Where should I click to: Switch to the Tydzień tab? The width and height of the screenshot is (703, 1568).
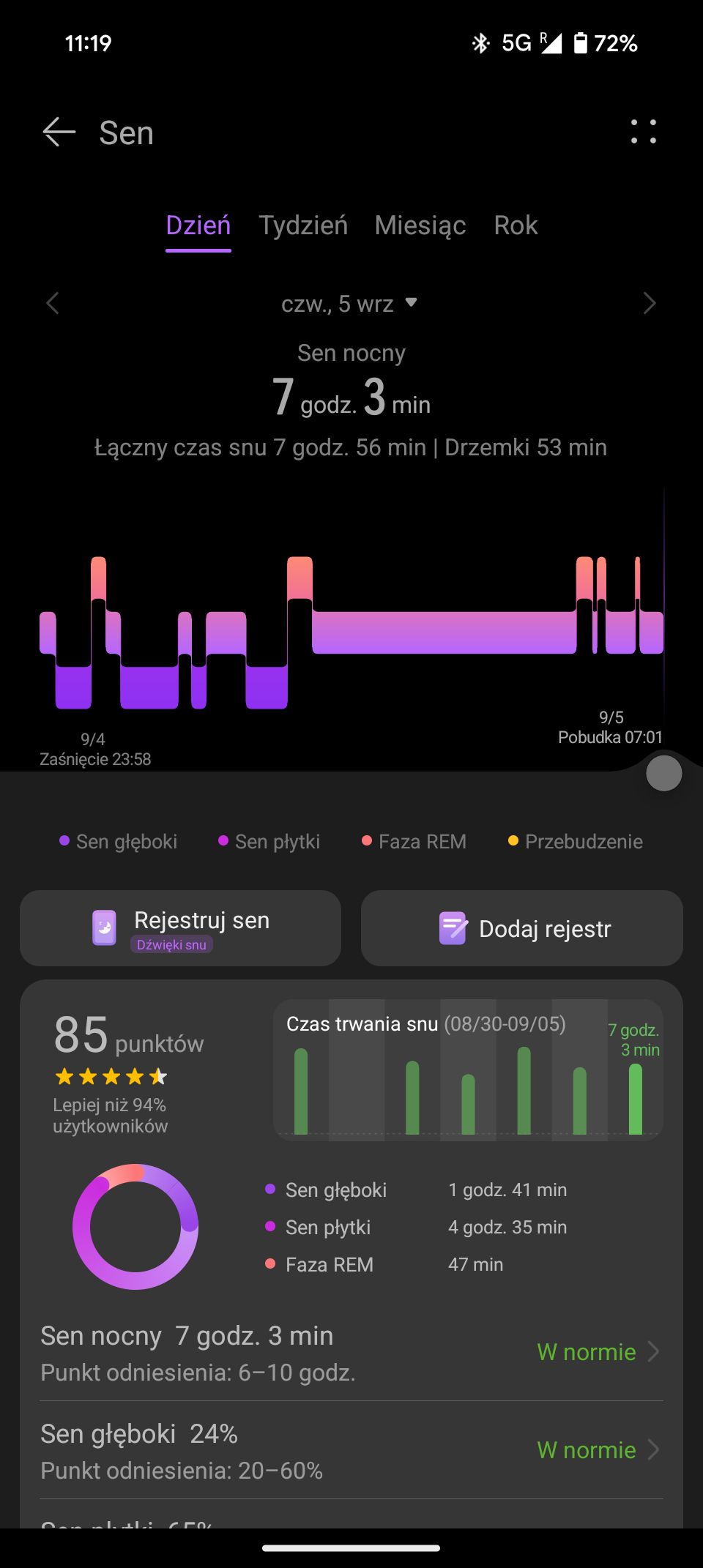pos(303,225)
